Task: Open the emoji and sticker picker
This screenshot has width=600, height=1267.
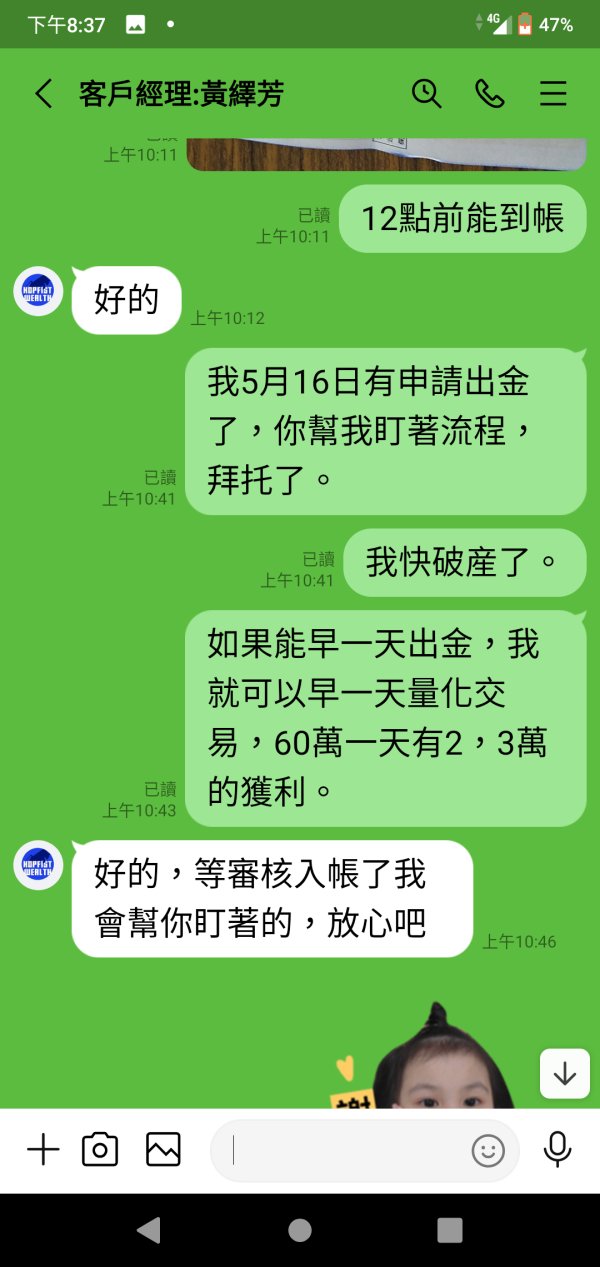Action: (x=488, y=1151)
